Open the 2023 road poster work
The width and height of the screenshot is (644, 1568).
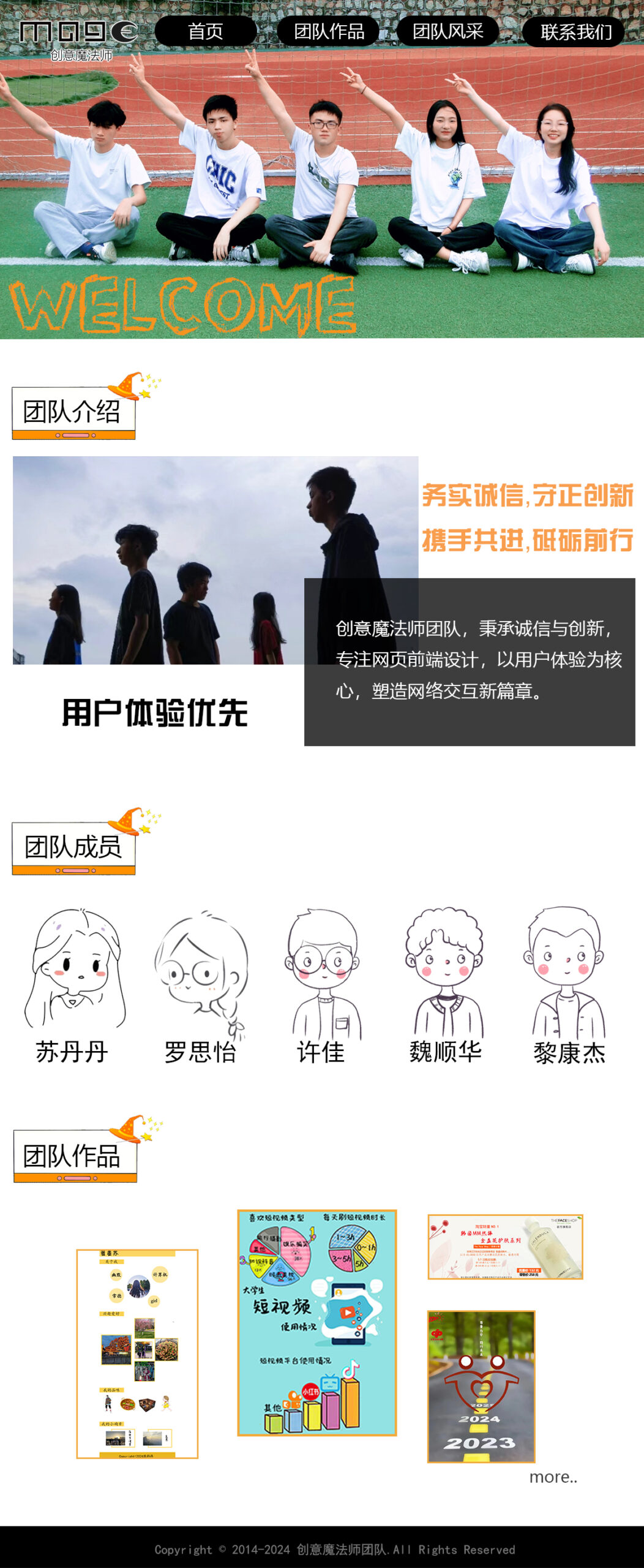(x=481, y=1386)
